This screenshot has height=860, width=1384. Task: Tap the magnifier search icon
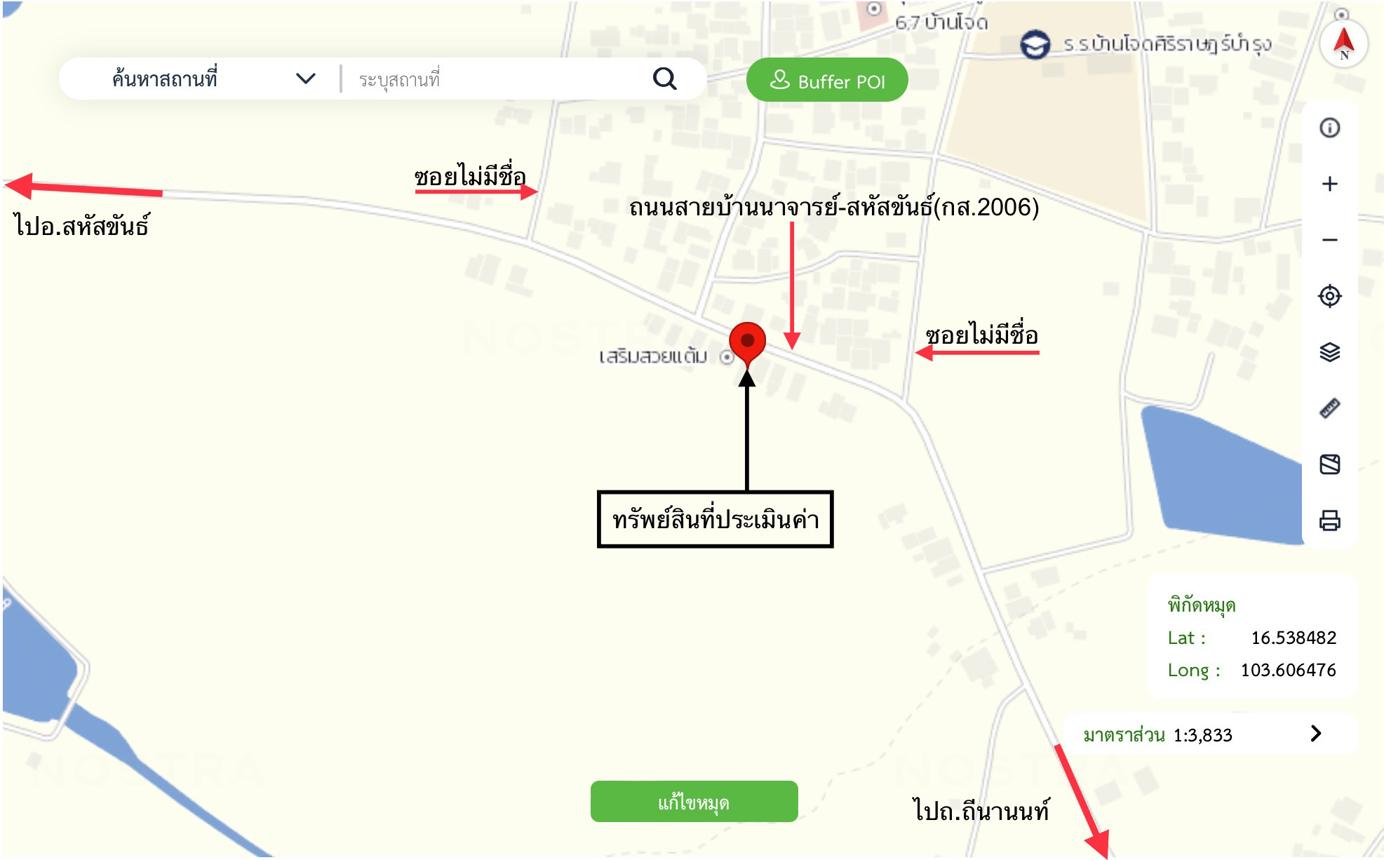pyautogui.click(x=665, y=79)
